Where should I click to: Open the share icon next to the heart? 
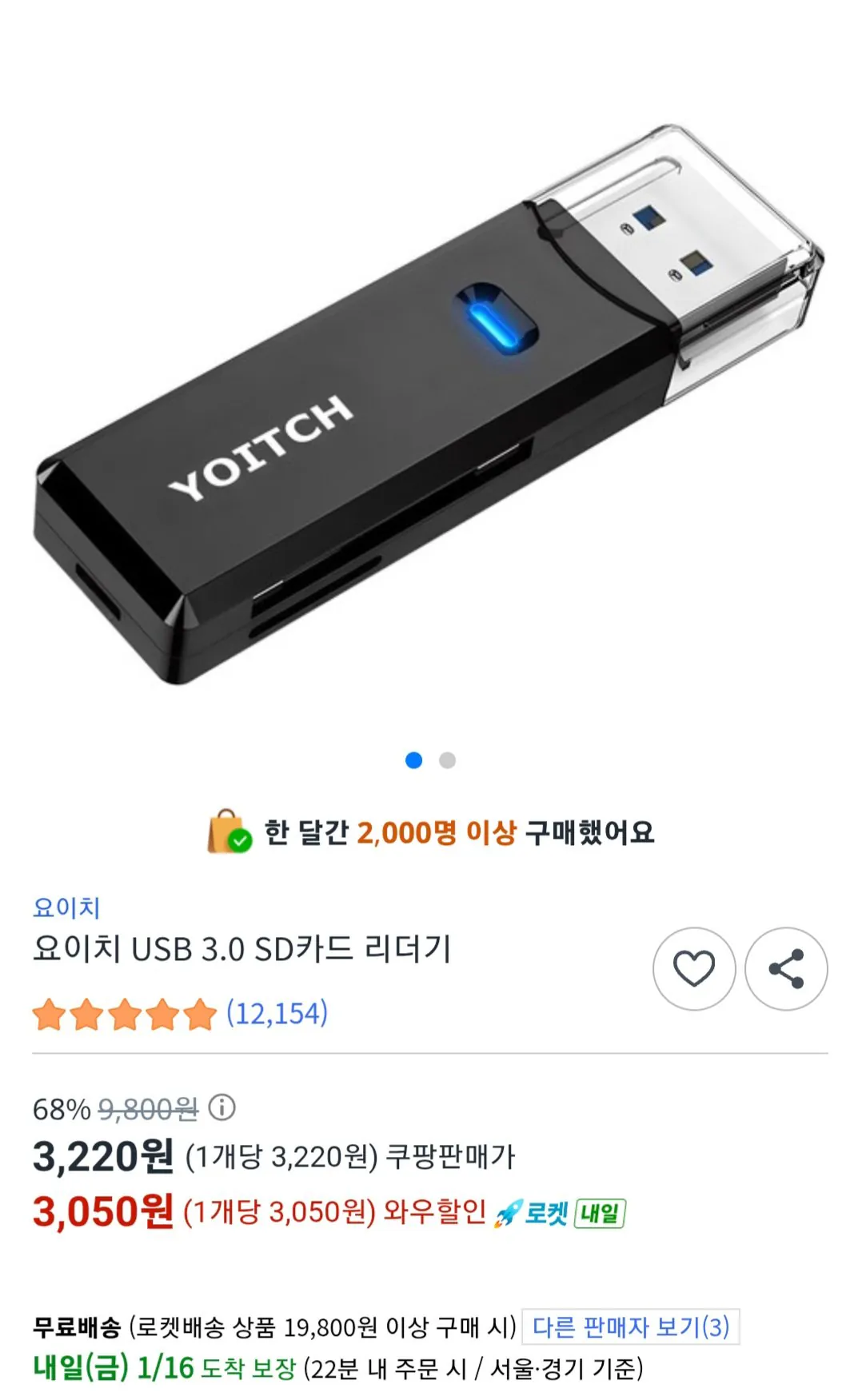786,967
